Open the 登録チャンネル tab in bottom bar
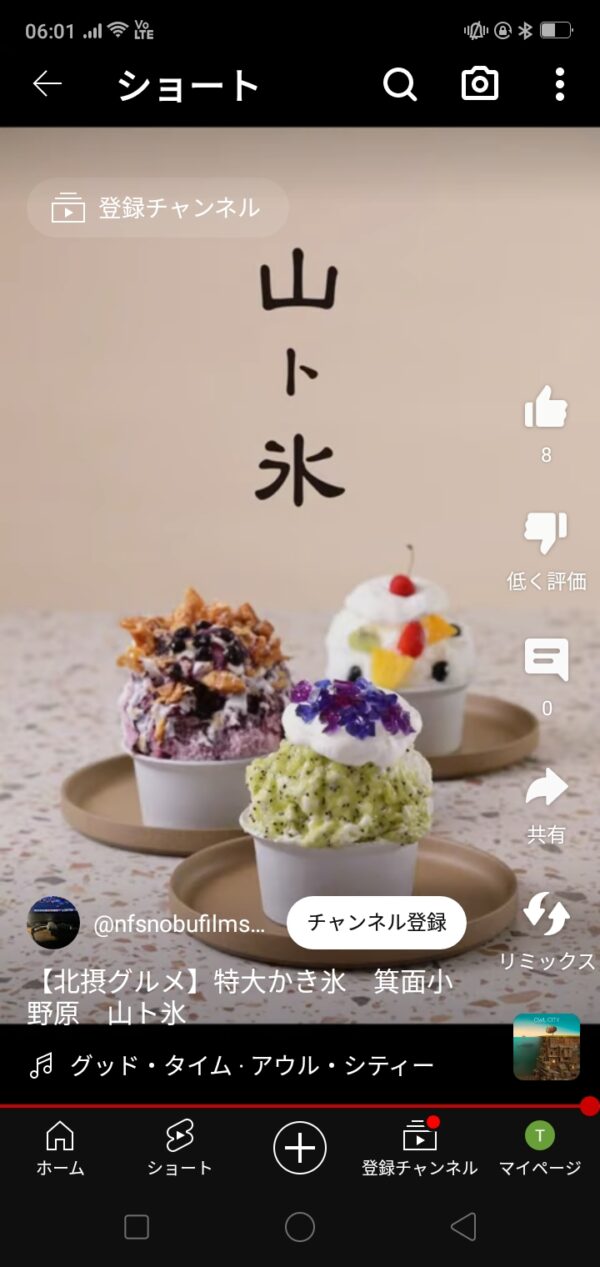This screenshot has width=600, height=1267. pos(420,1146)
